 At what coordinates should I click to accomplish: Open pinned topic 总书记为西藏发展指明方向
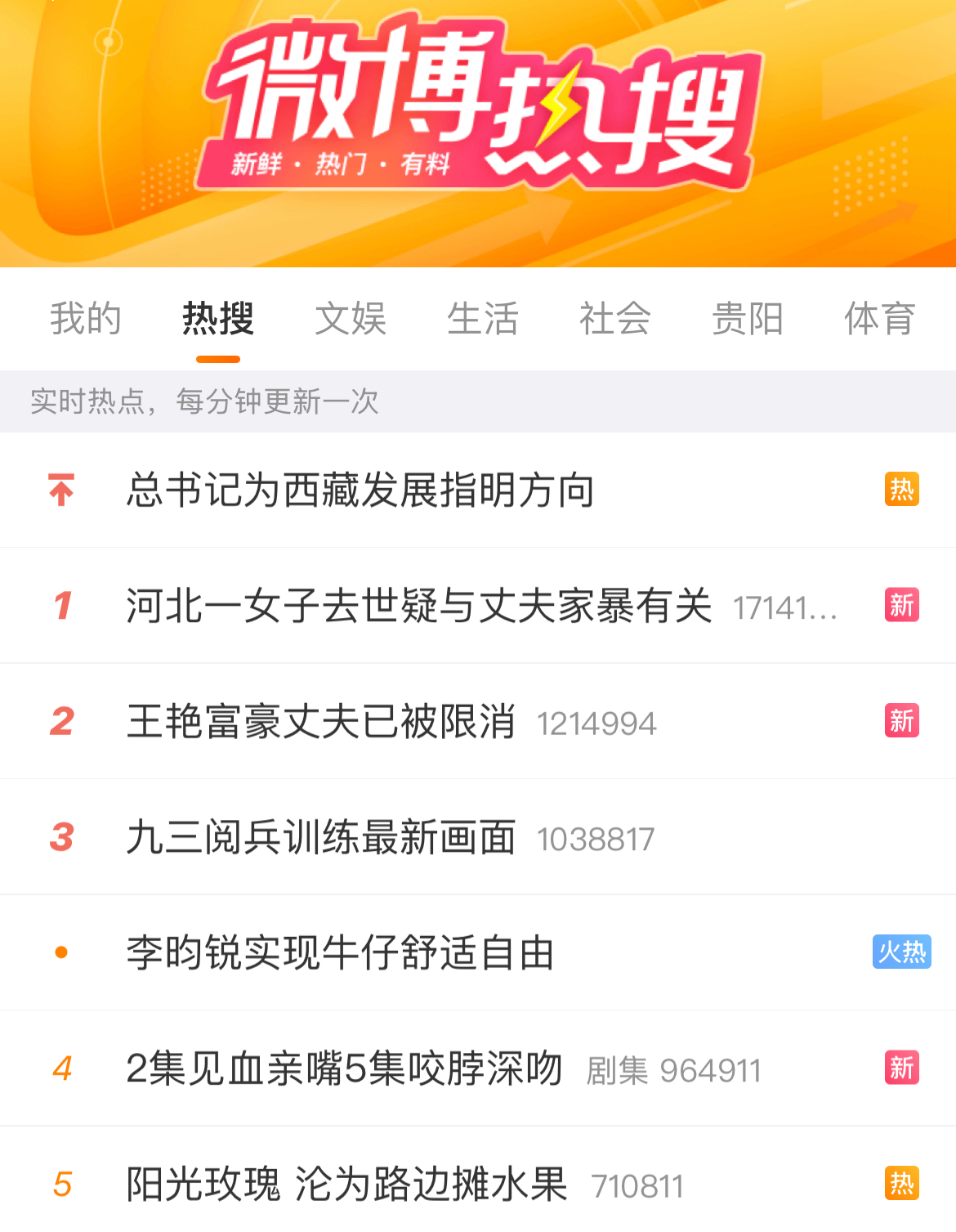pos(360,491)
